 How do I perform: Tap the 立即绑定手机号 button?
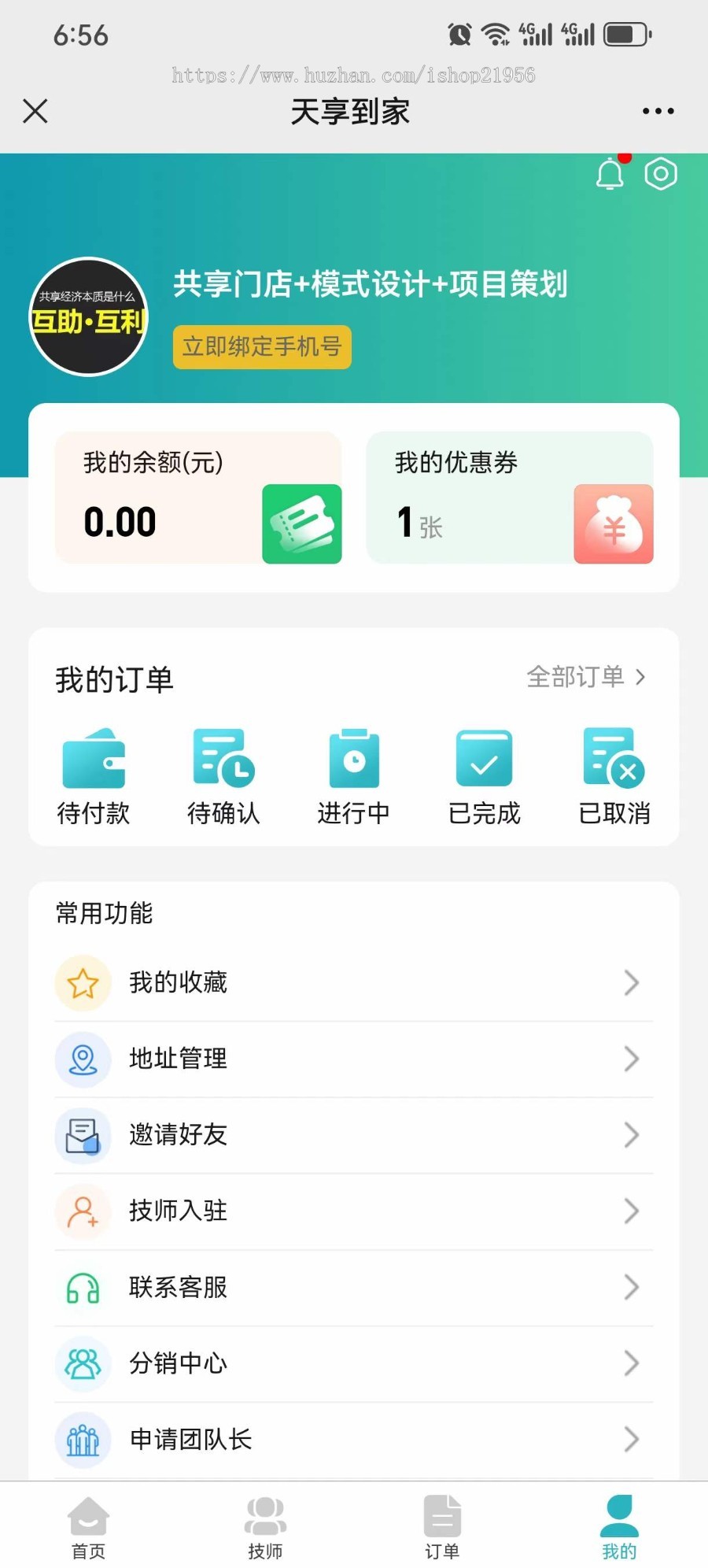point(261,346)
